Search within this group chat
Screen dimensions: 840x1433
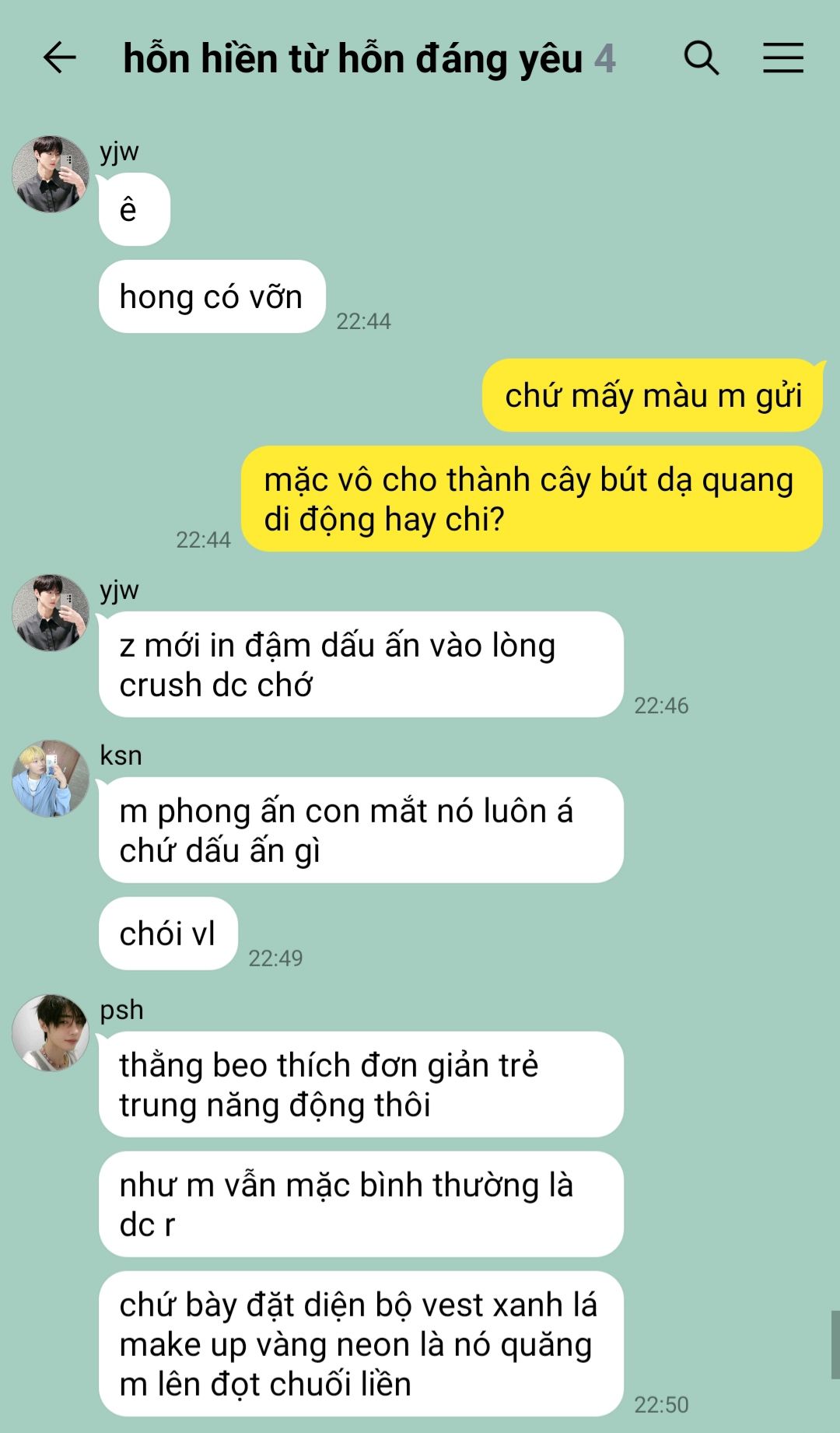point(701,58)
